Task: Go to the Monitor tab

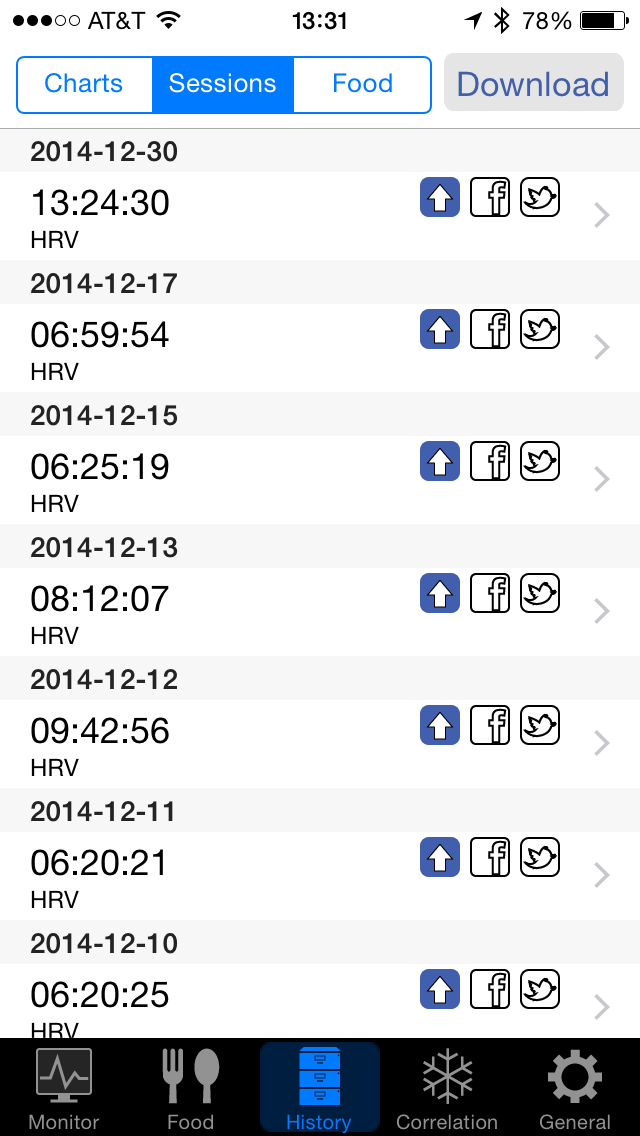Action: coord(64,1088)
